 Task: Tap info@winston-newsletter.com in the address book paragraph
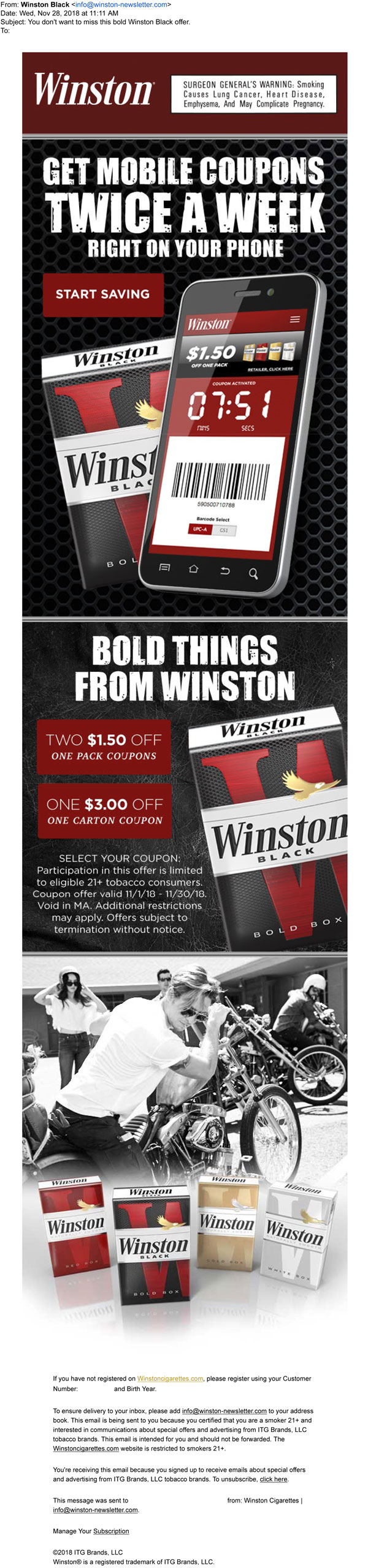[x=224, y=1411]
